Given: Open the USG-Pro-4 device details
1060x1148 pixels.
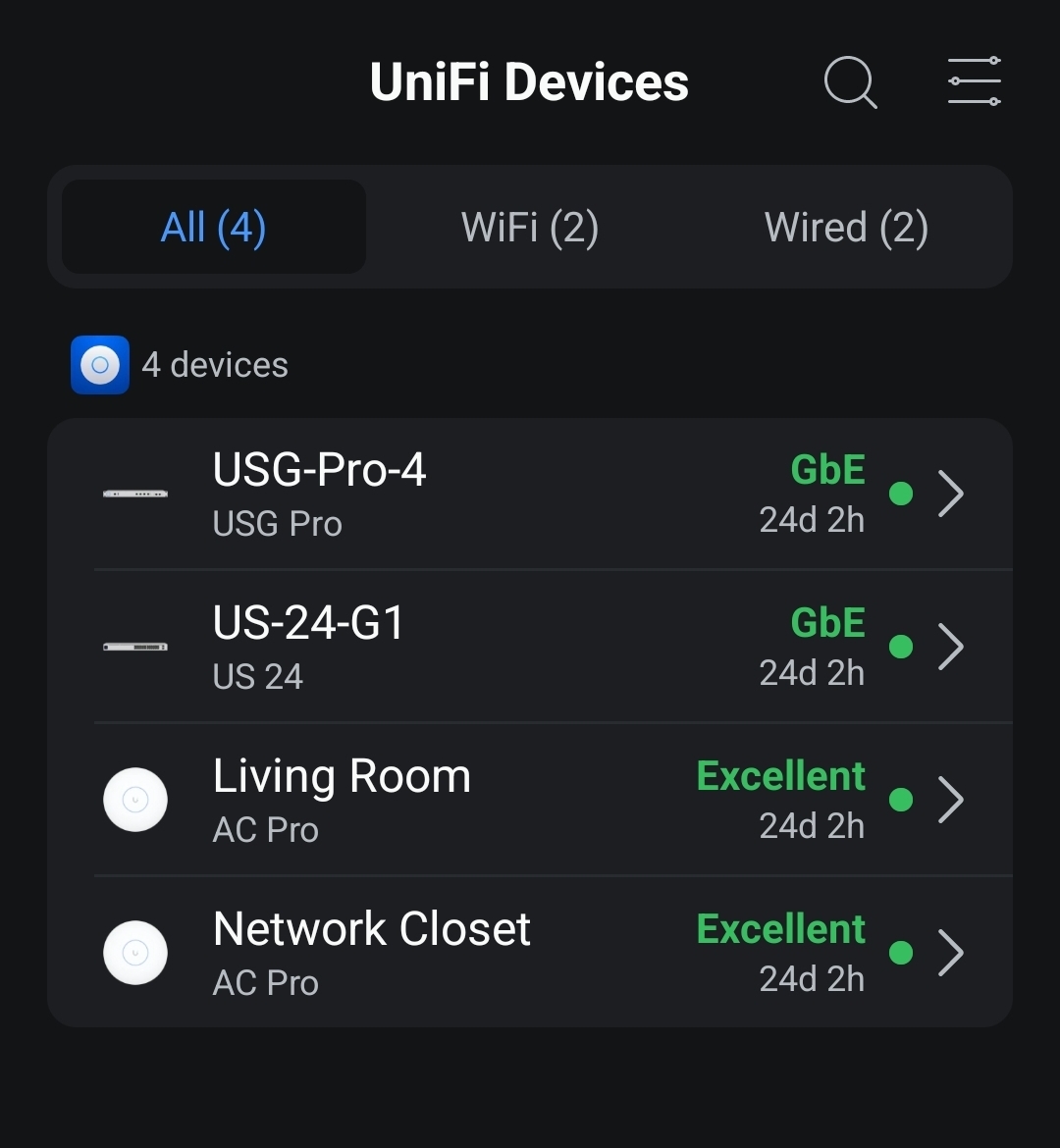Looking at the screenshot, I should click(x=530, y=494).
